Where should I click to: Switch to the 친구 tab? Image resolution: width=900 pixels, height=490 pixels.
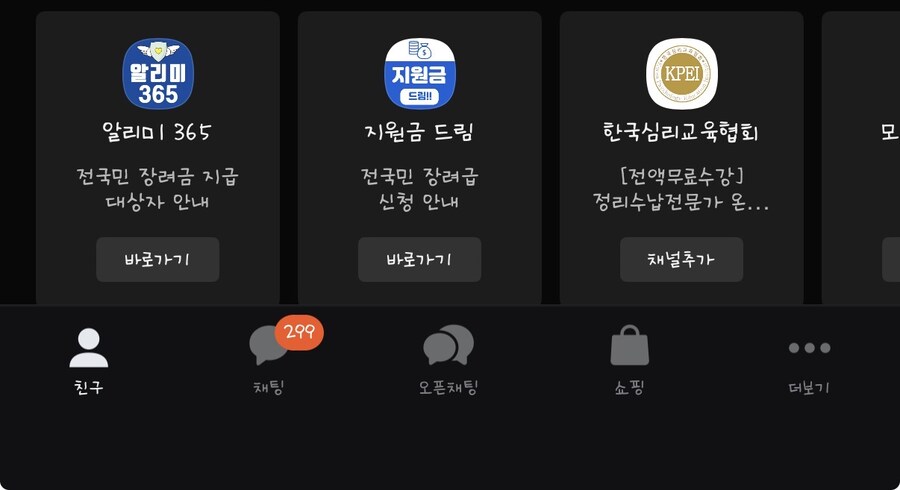pos(89,360)
